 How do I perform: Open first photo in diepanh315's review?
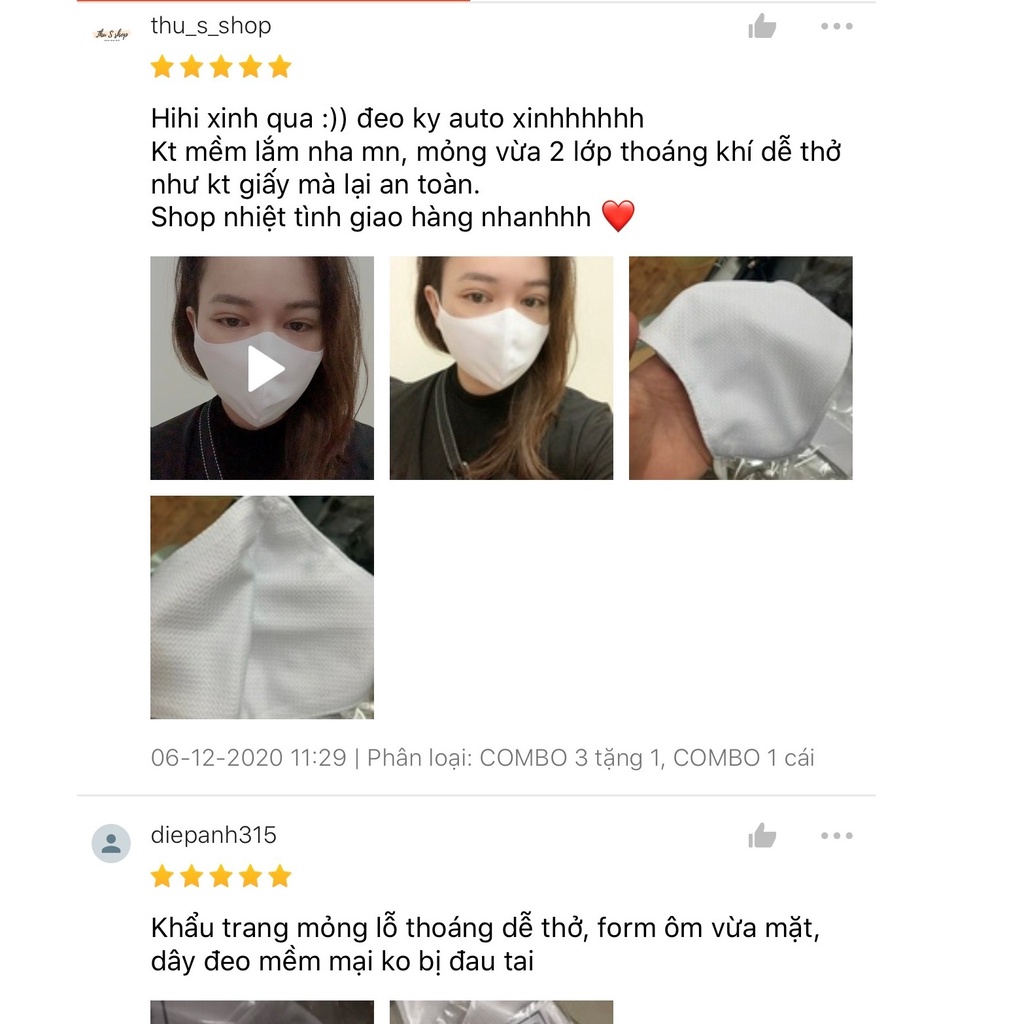[x=262, y=1011]
